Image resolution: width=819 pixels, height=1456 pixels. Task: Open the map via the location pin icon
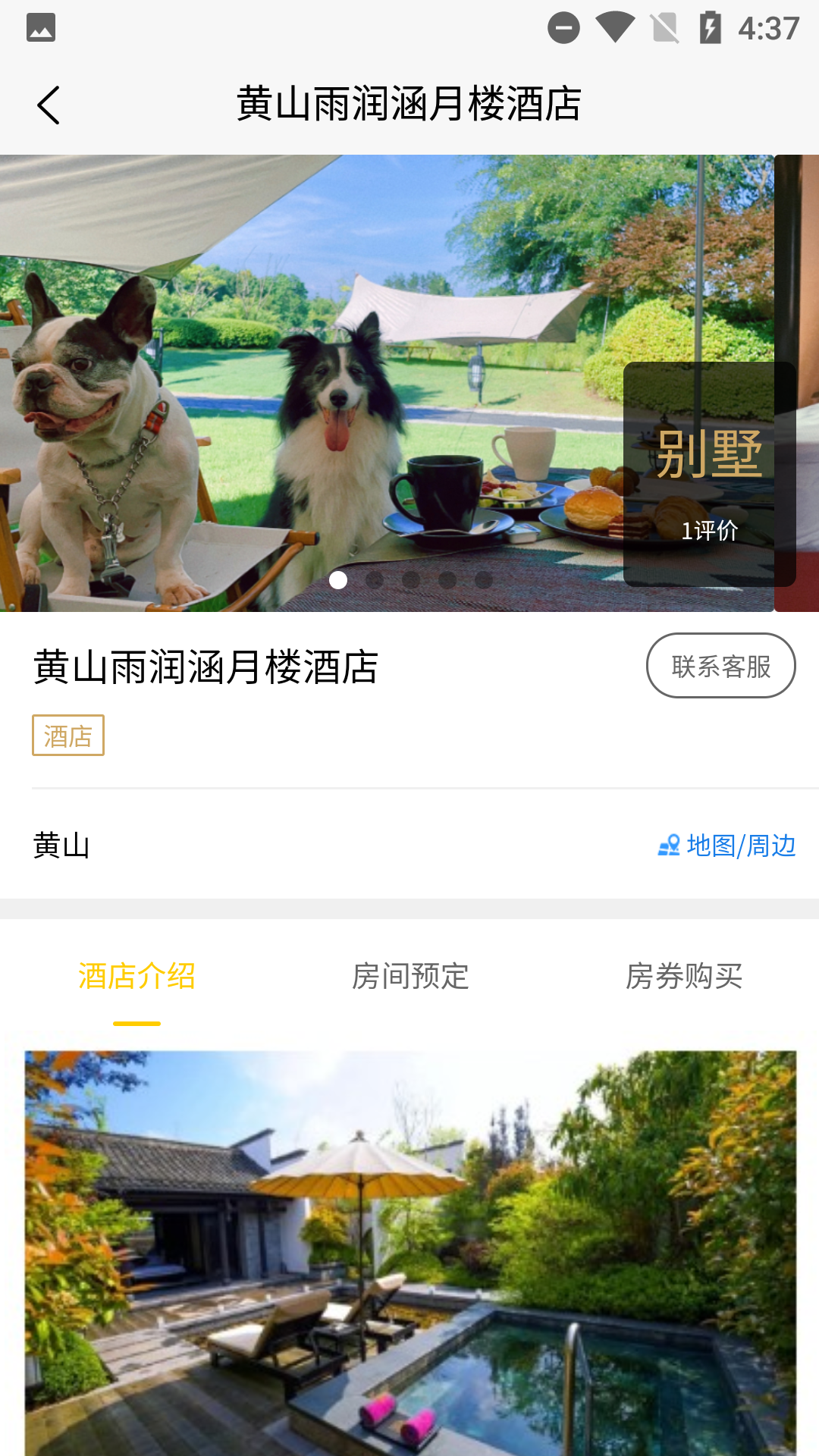click(x=668, y=844)
